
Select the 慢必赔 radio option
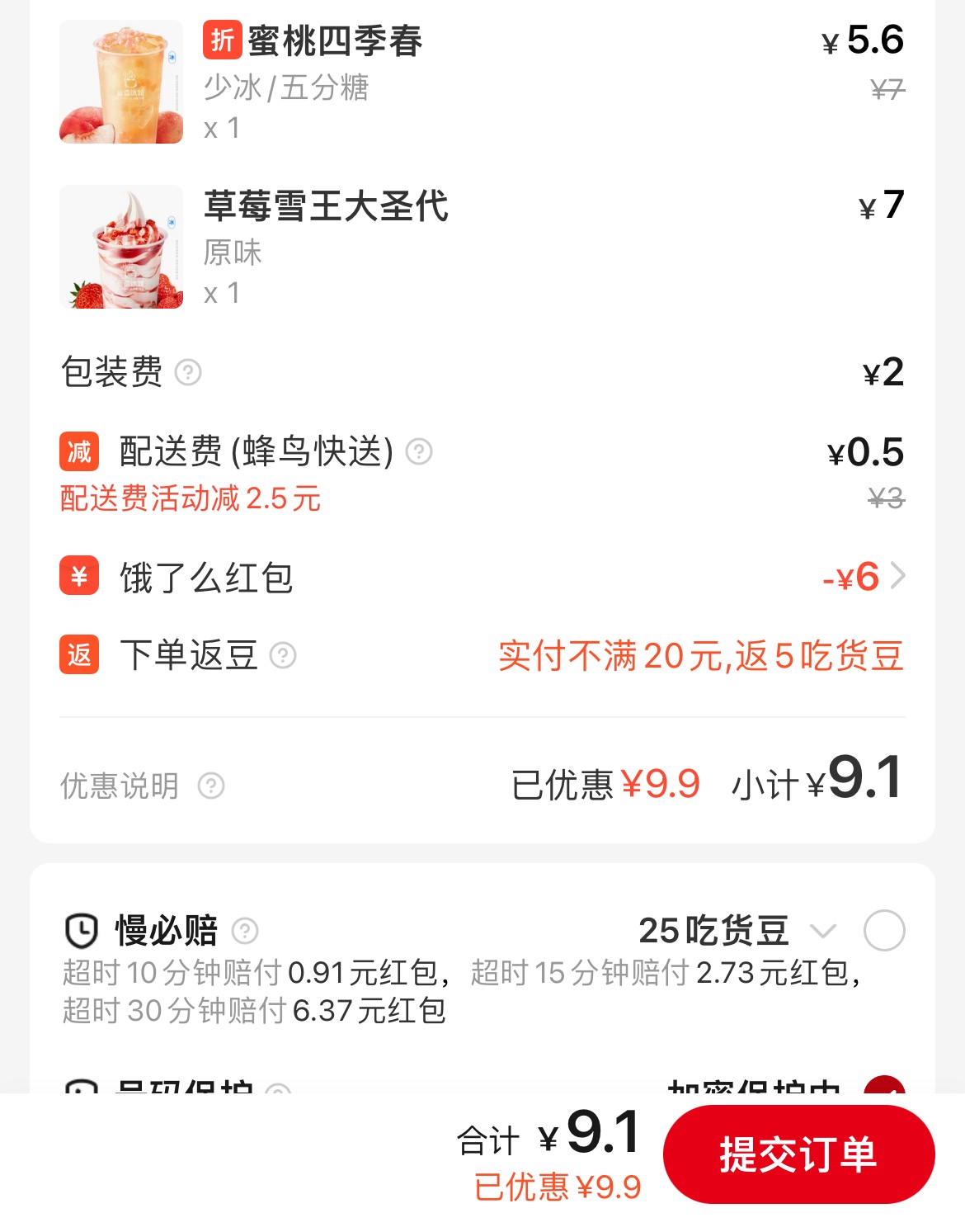pyautogui.click(x=883, y=931)
